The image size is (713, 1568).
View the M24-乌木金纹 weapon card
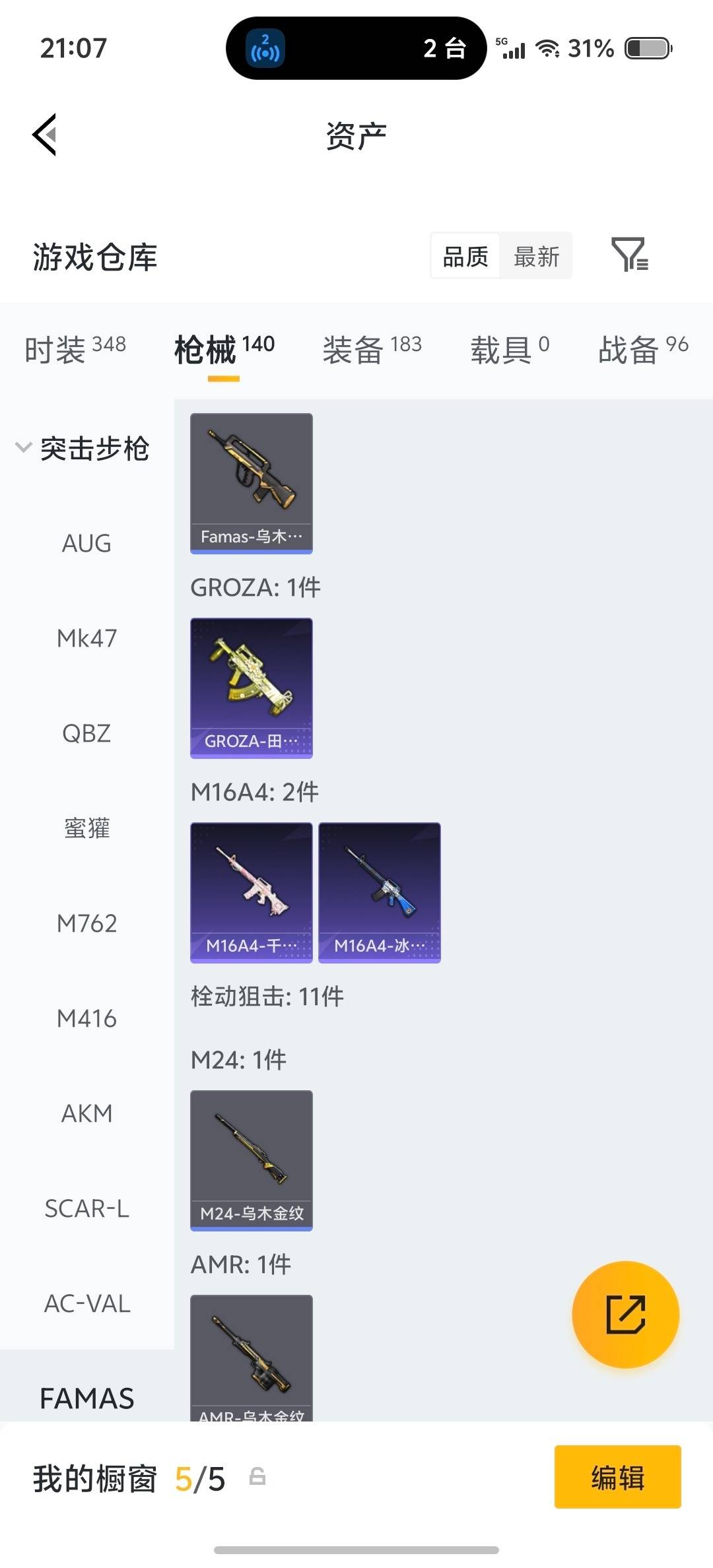click(251, 1160)
